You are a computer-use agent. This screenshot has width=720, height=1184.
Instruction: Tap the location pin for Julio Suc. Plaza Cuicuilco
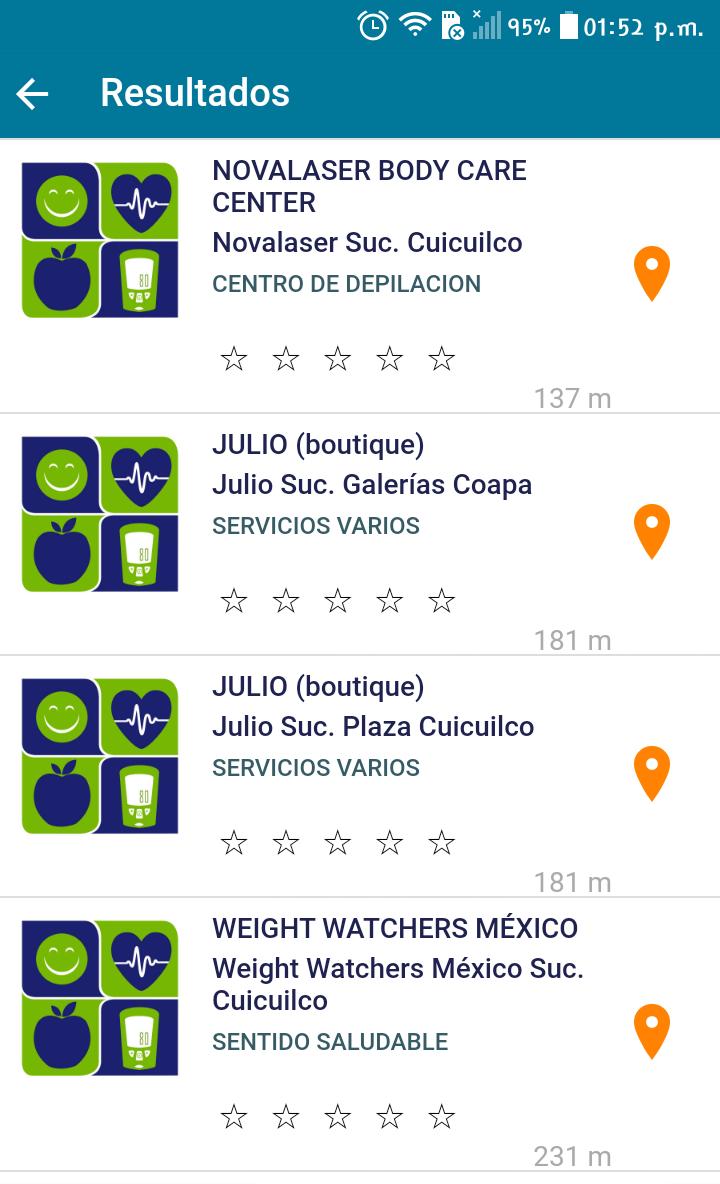[x=652, y=773]
